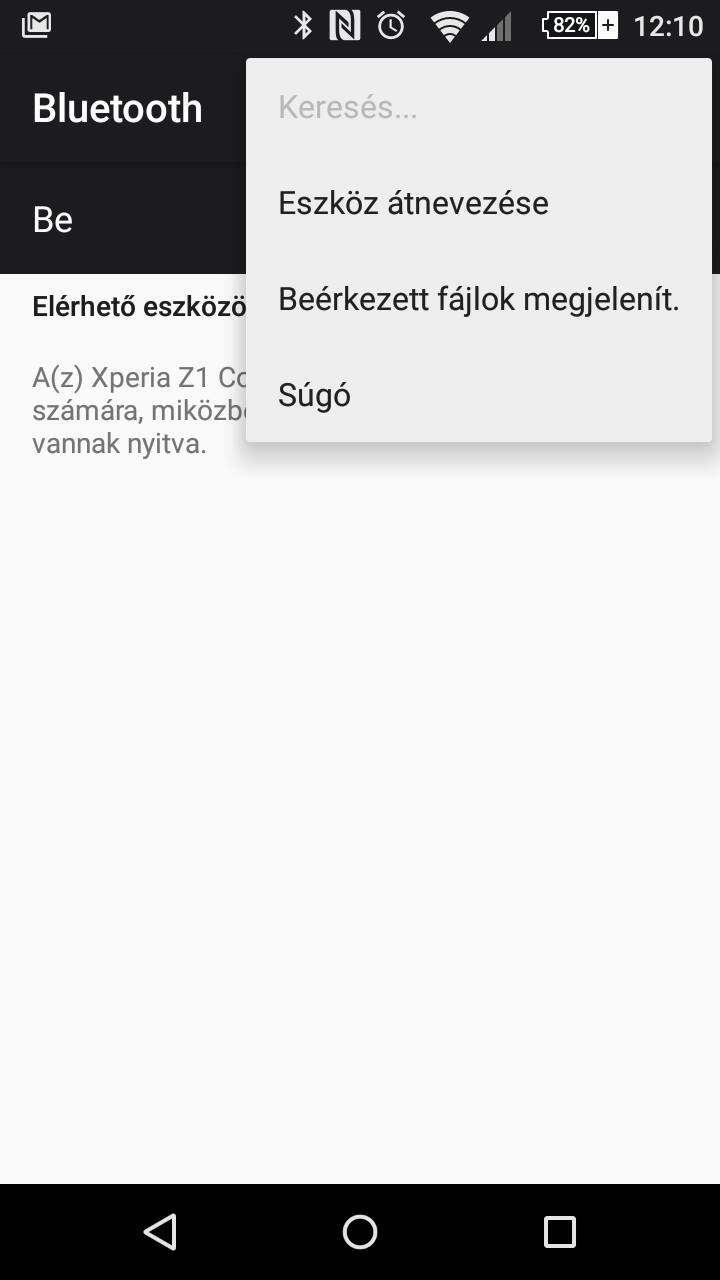Go to the home screen

click(360, 1231)
